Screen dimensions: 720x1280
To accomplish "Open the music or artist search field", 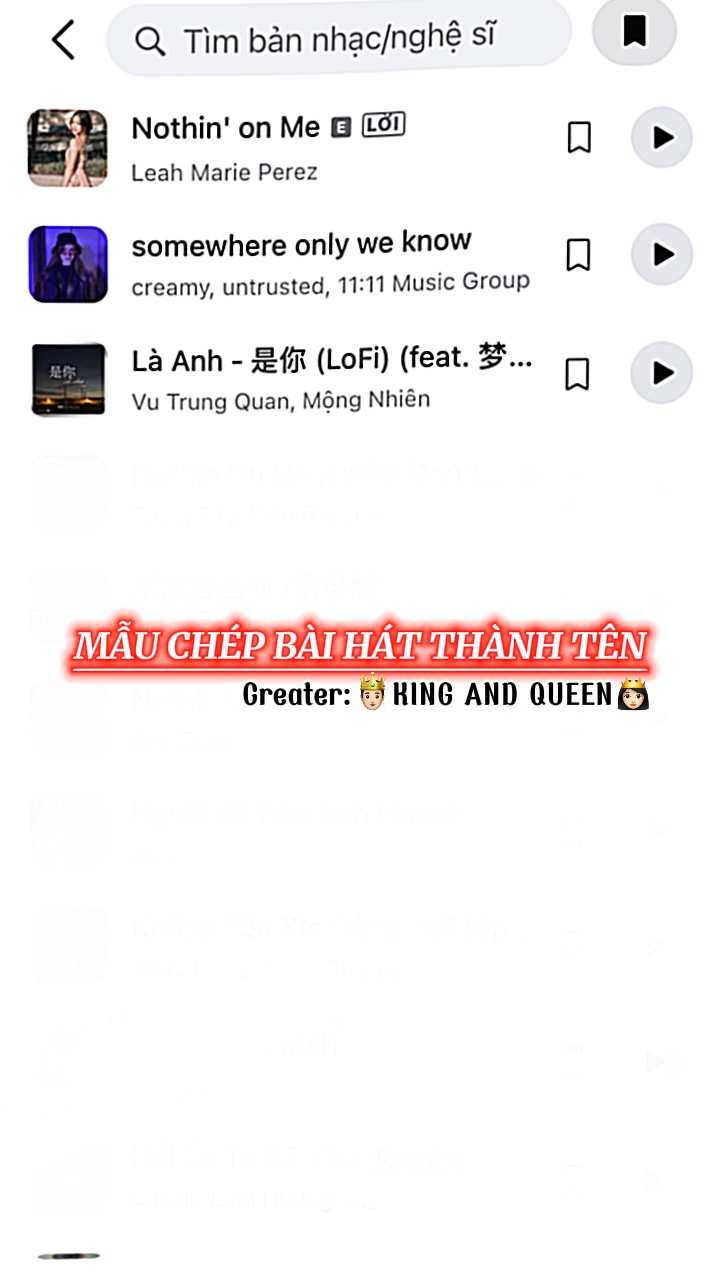I will point(339,40).
